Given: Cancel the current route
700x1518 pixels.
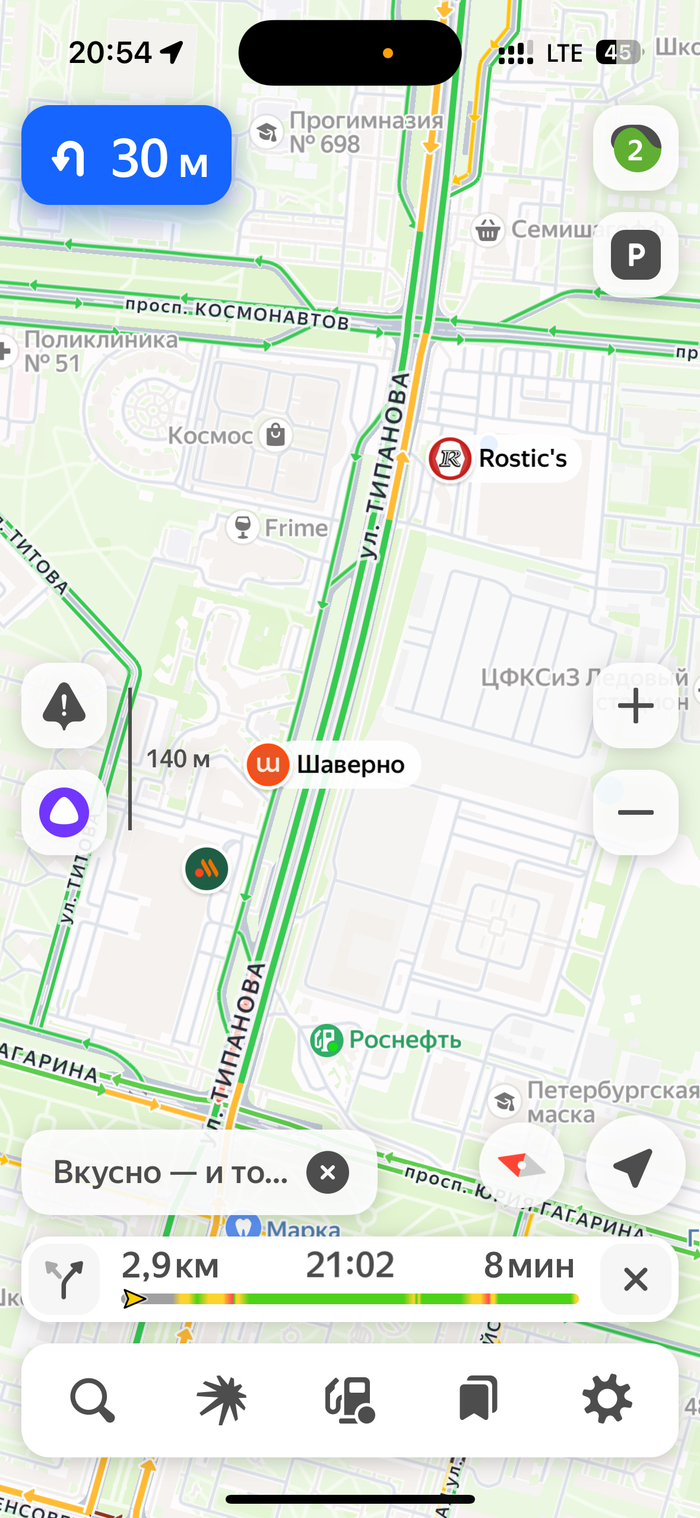Looking at the screenshot, I should (635, 1279).
